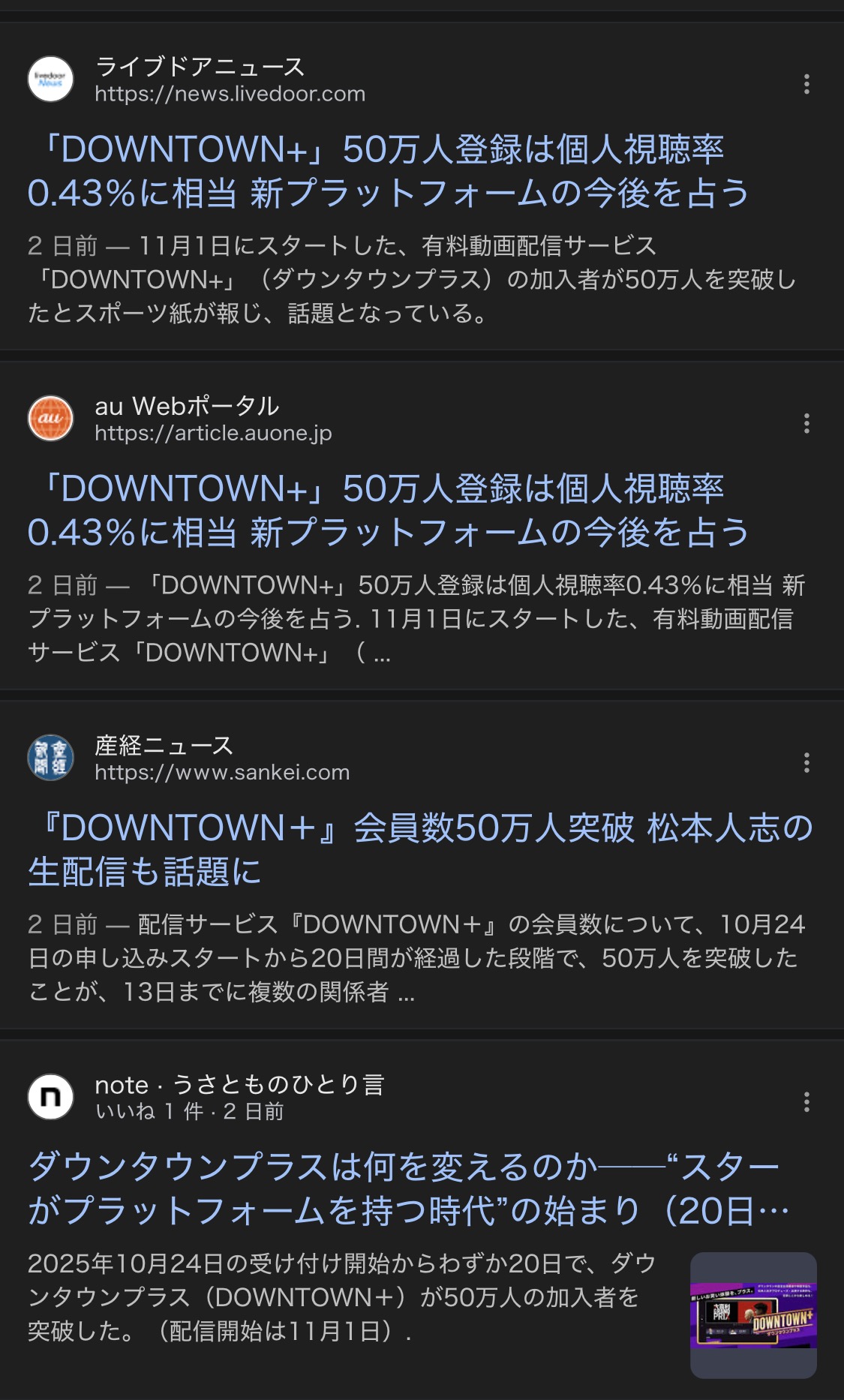
Task: Visit the news.livedoor.com source site
Action: (x=230, y=94)
